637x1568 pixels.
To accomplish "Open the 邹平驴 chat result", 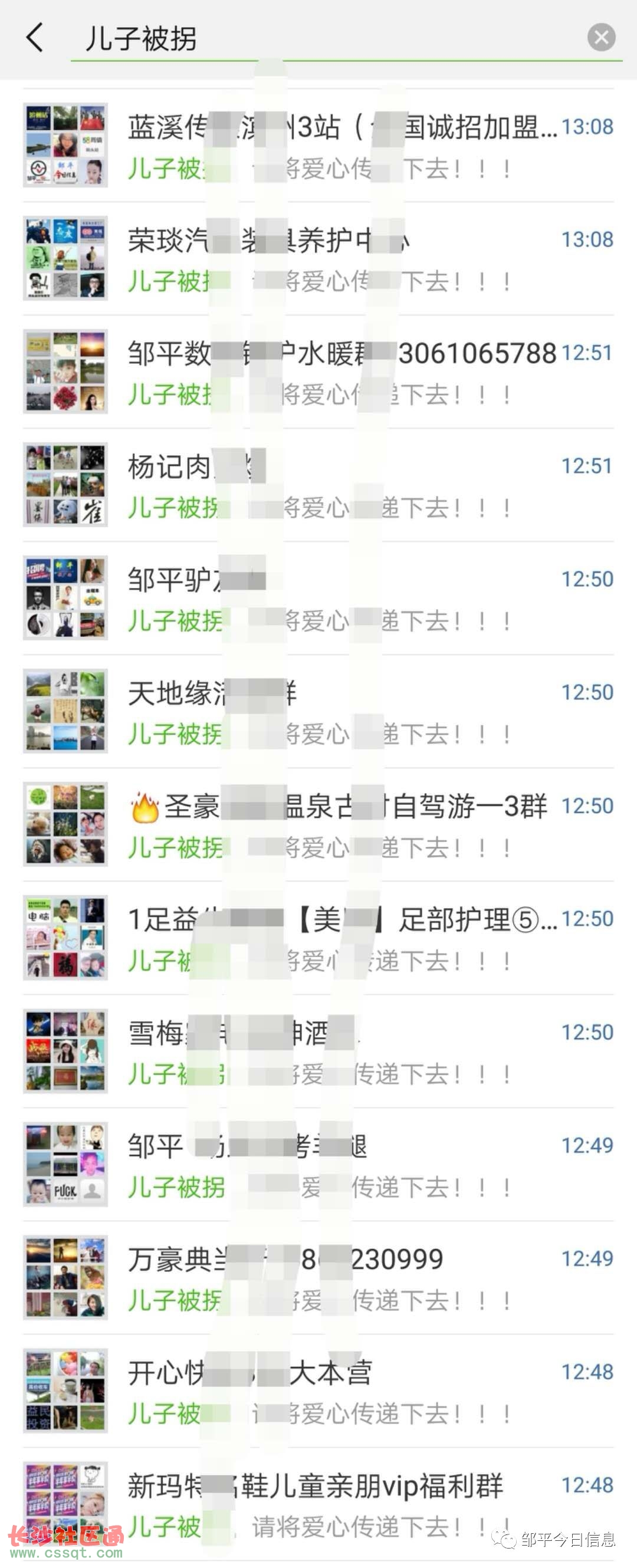I will click(x=341, y=599).
